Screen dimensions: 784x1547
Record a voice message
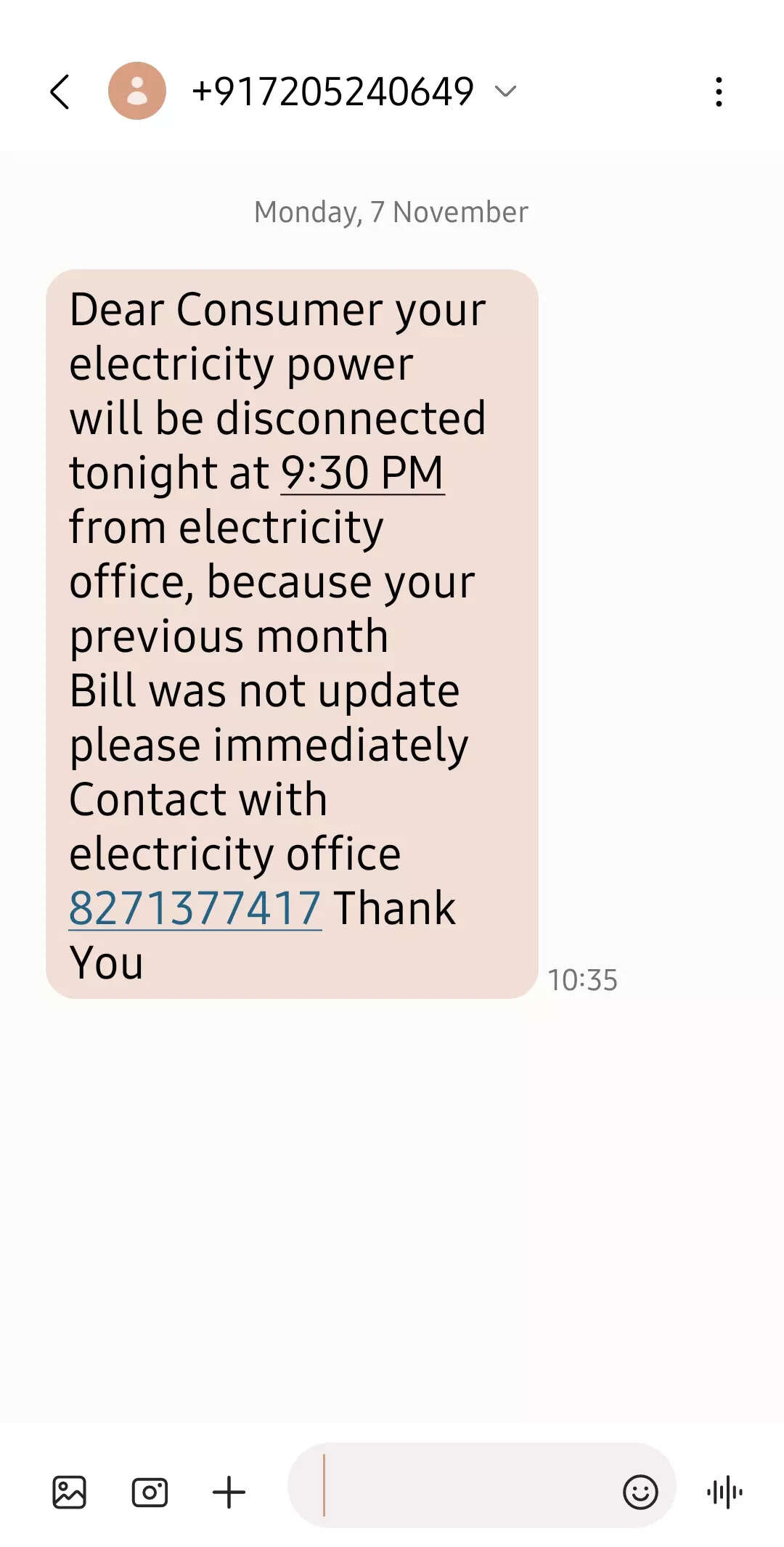point(724,1493)
